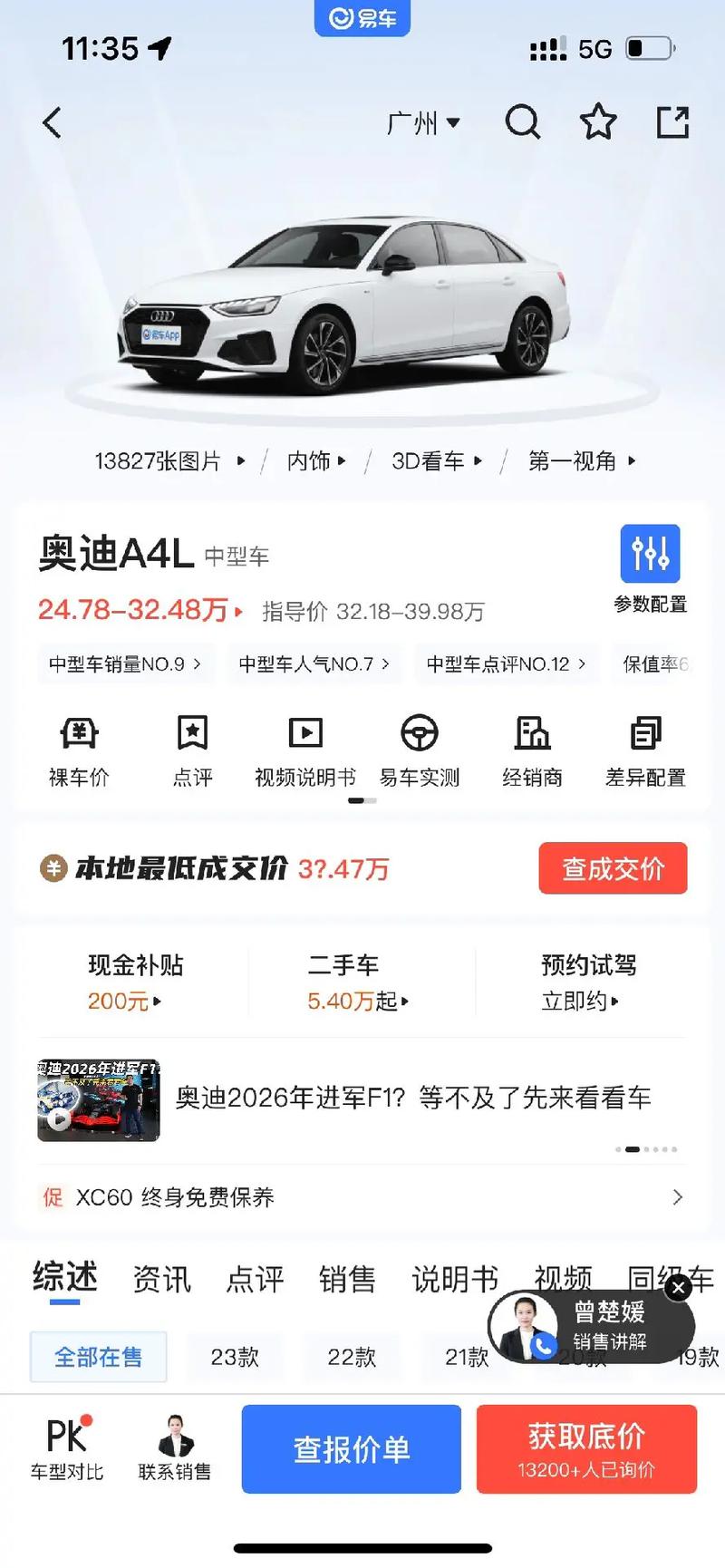Go back using the arrow icon
This screenshot has width=725, height=1568.
53,122
